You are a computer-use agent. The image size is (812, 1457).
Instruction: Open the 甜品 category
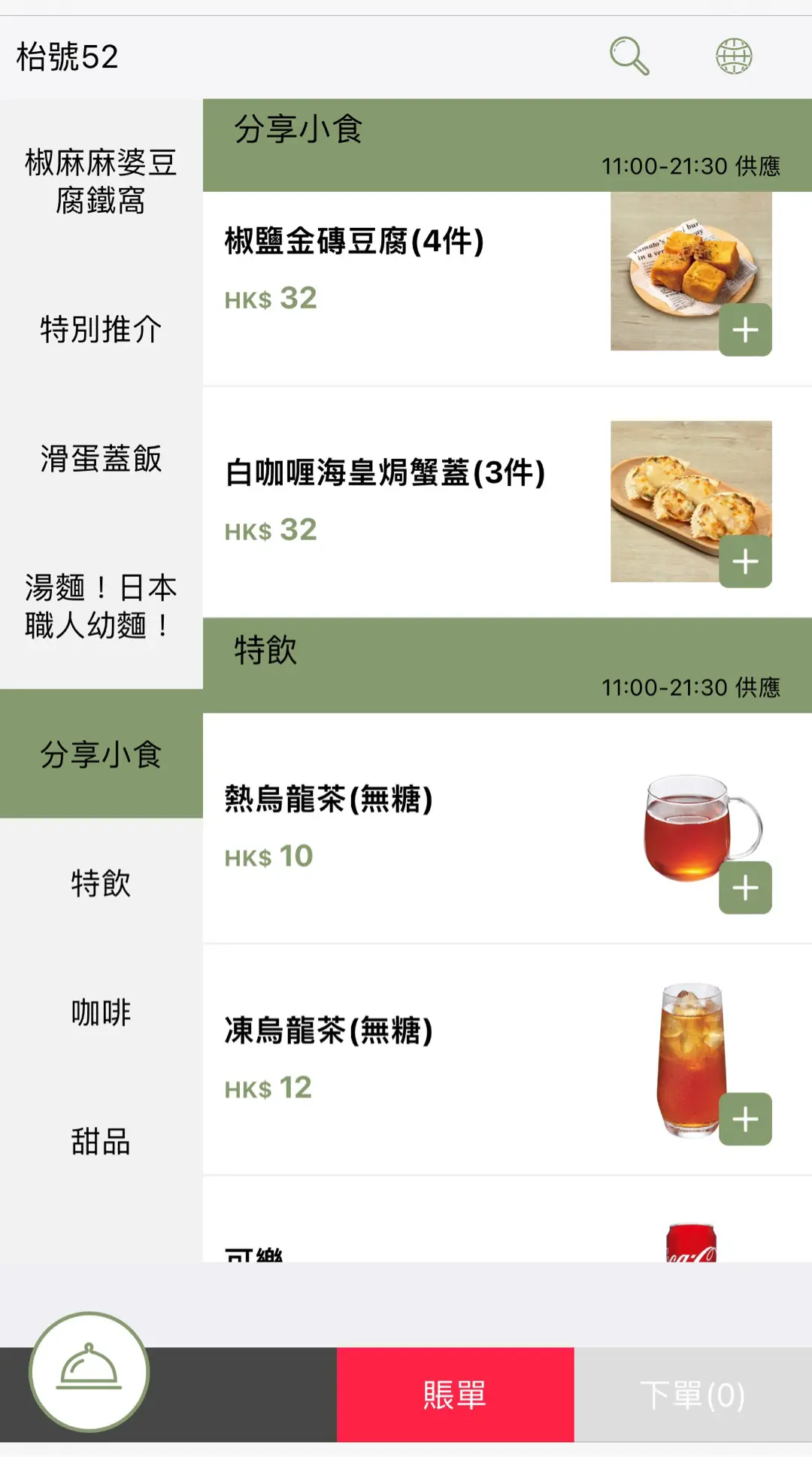(101, 1142)
